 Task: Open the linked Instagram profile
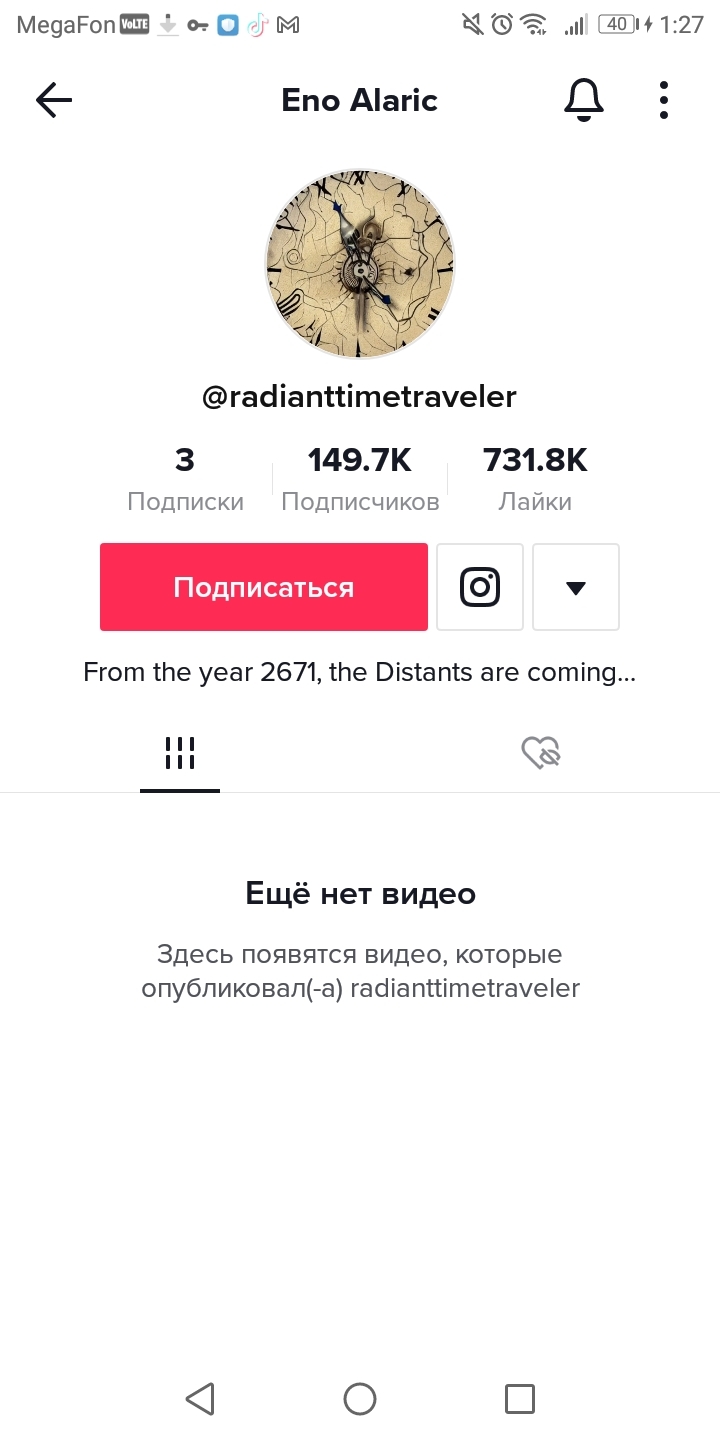pos(480,587)
